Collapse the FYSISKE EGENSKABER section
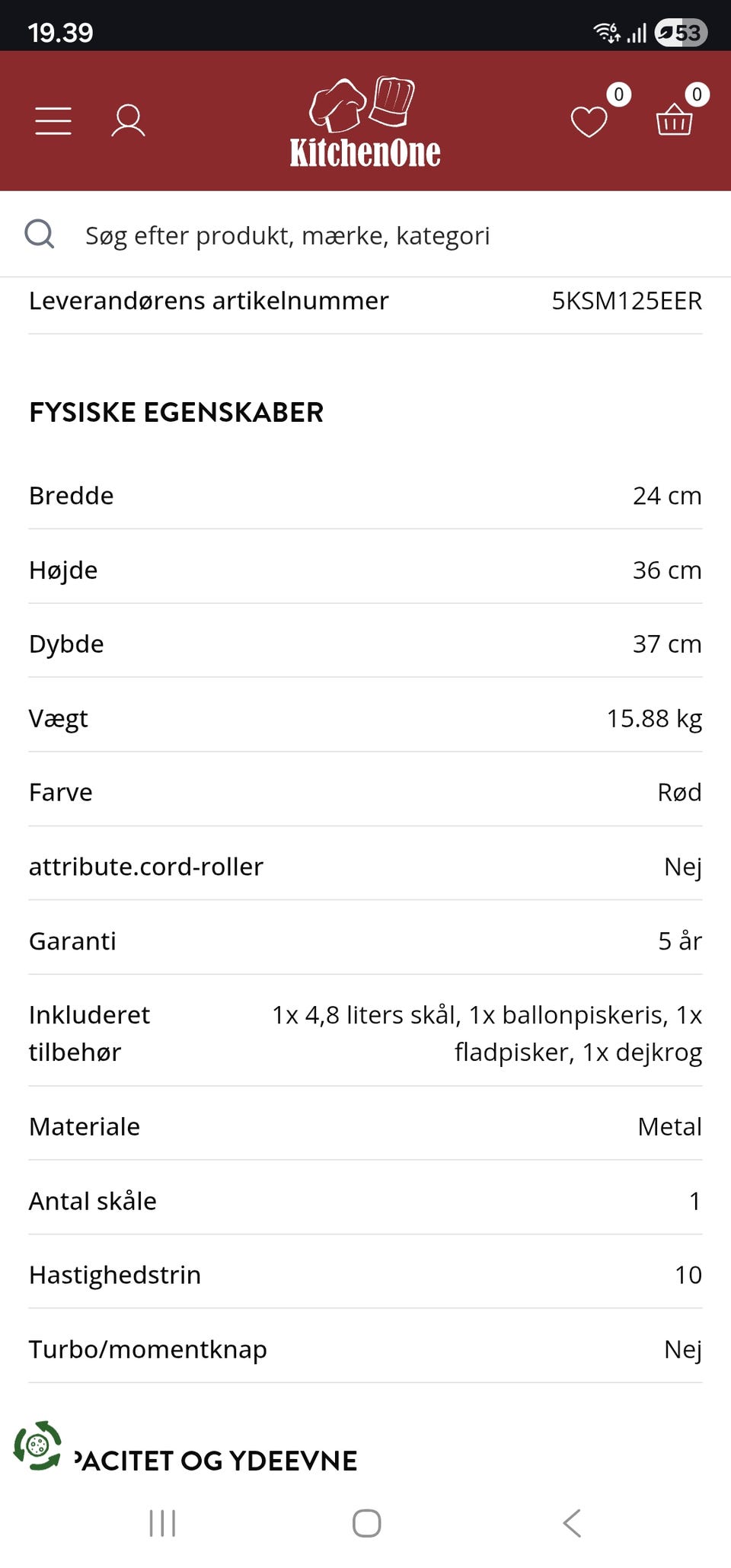Screen dimensions: 731x1568 [x=176, y=412]
